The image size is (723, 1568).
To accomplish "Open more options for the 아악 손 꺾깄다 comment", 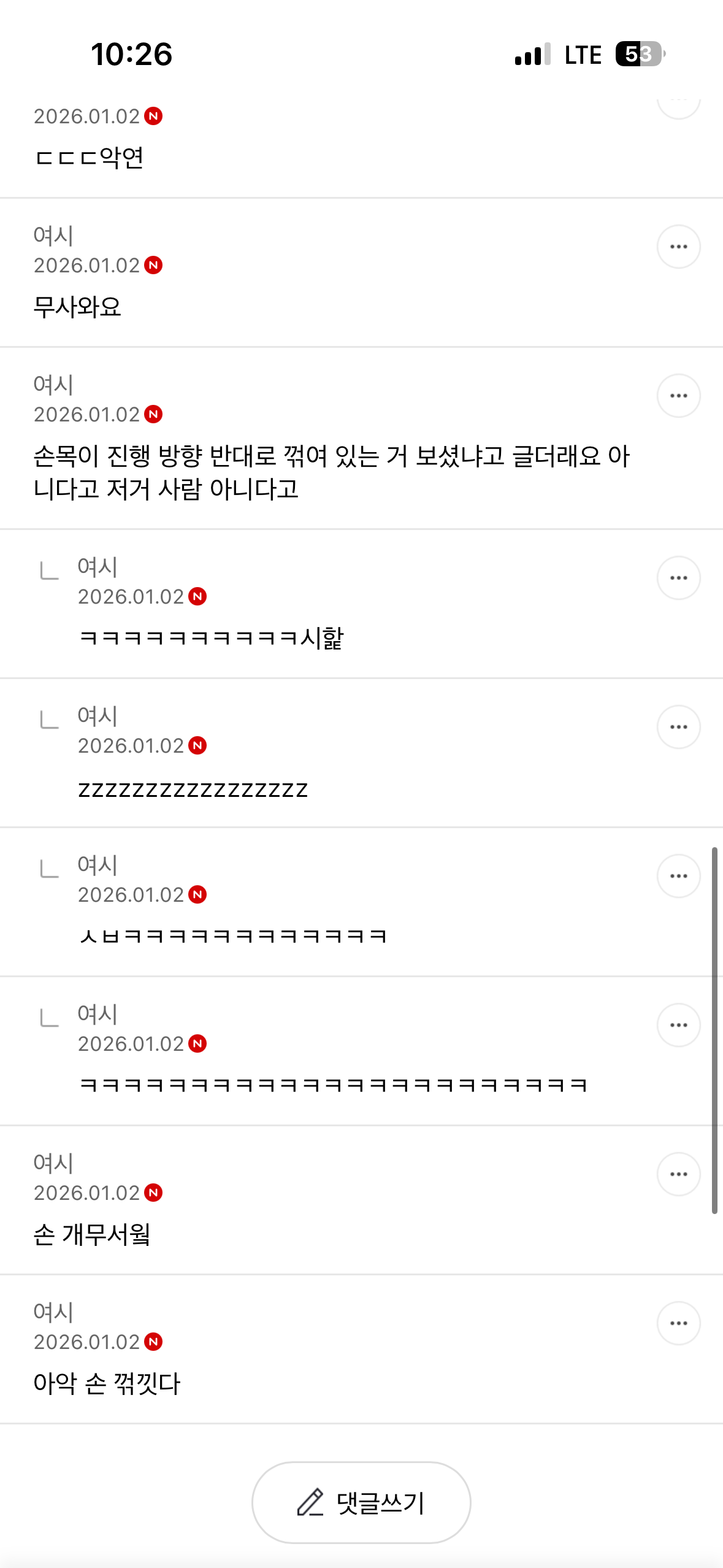I will point(678,1323).
